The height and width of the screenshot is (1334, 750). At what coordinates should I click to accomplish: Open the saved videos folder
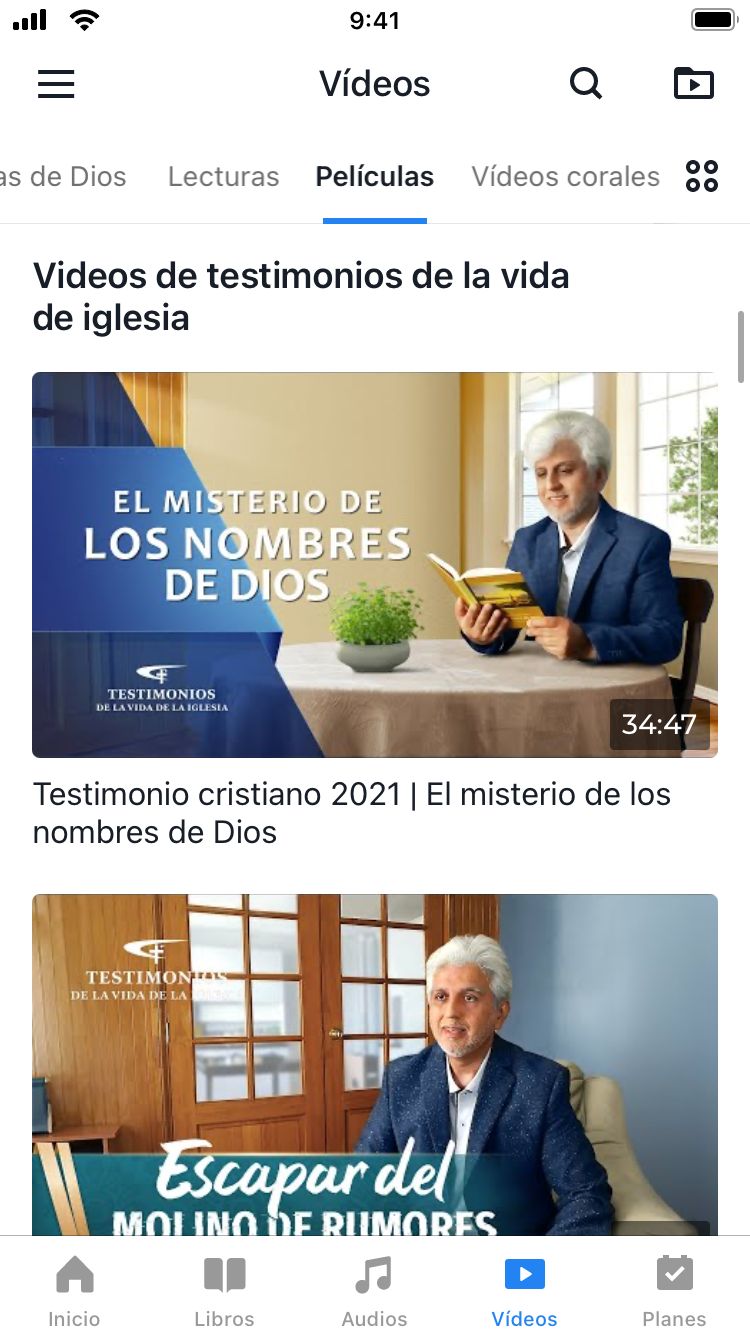694,84
